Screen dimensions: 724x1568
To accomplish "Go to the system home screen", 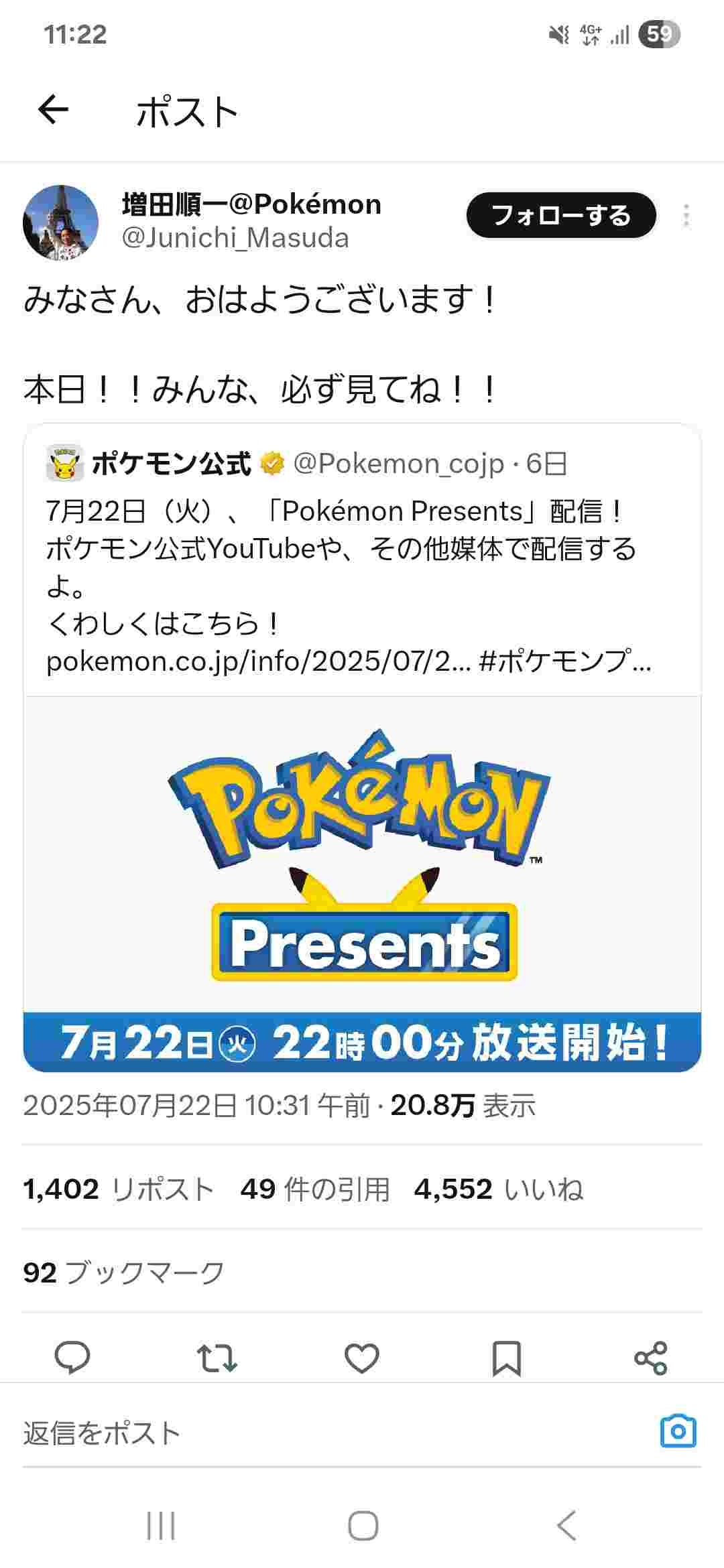I will (363, 1526).
